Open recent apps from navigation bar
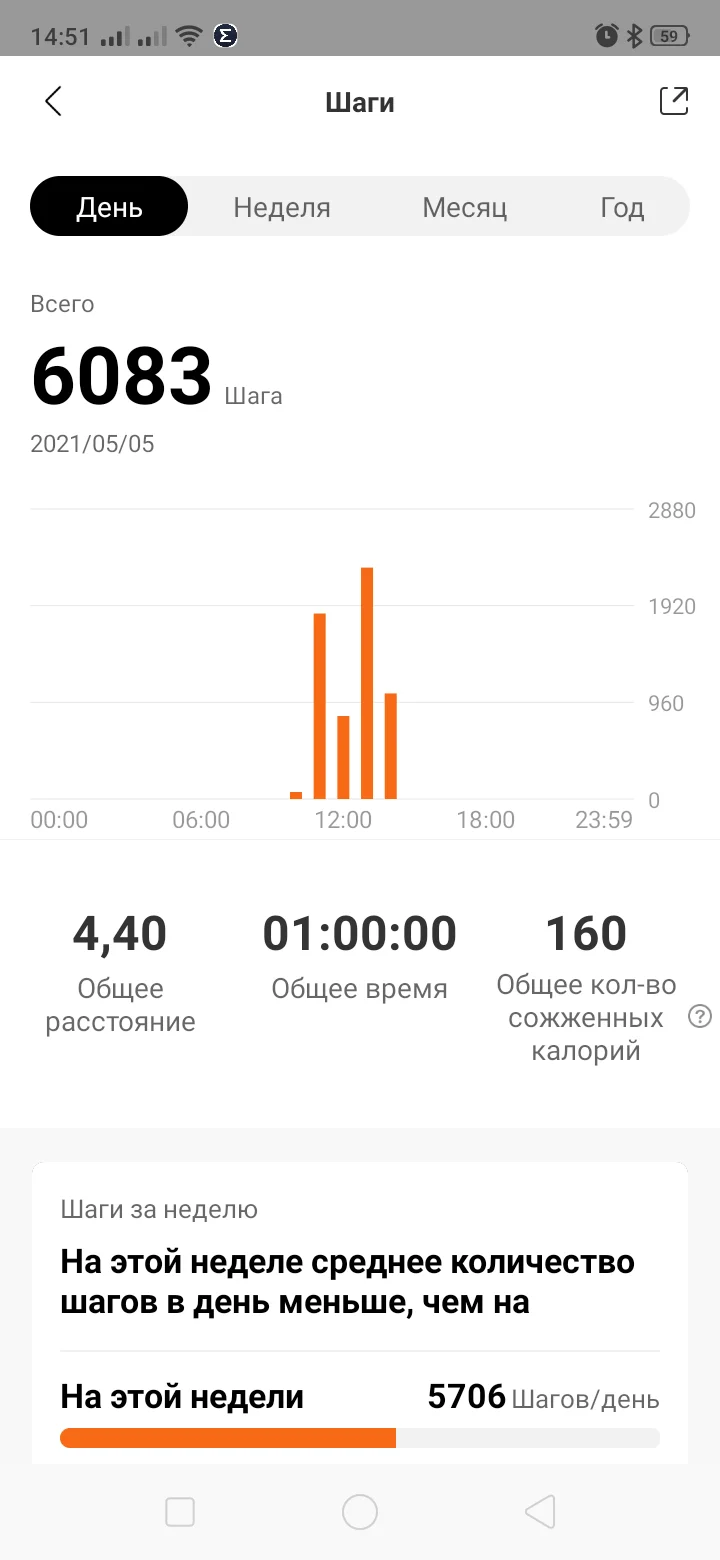 [x=180, y=1512]
